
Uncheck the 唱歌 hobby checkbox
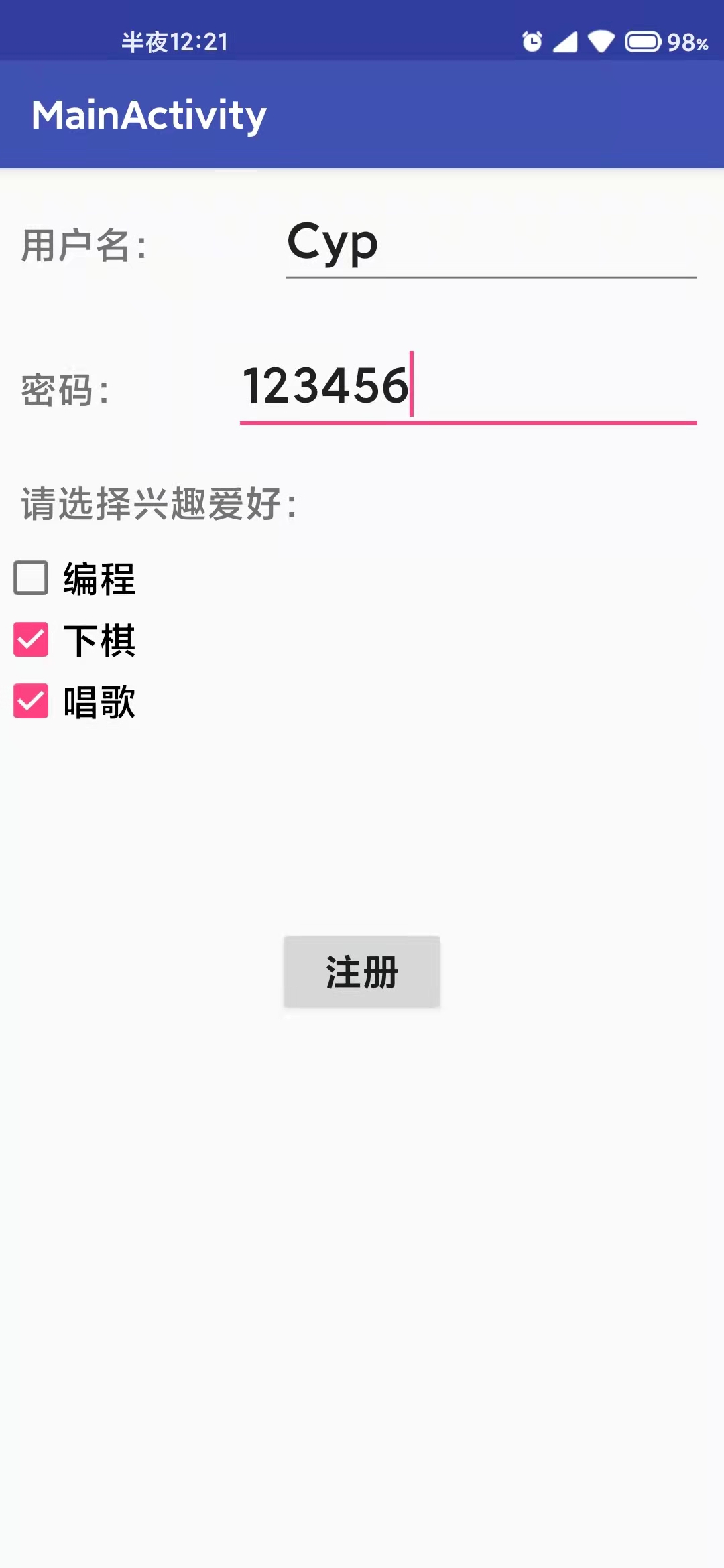31,702
